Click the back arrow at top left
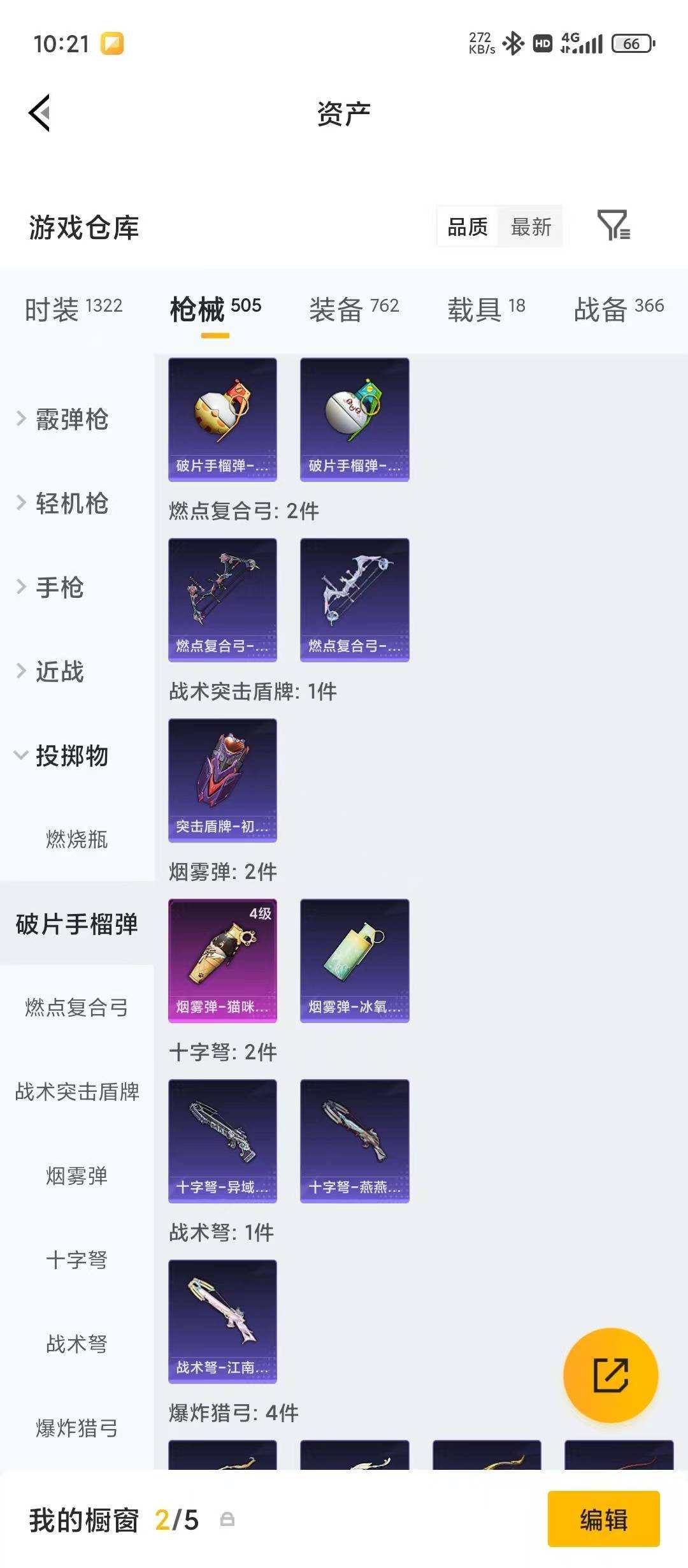688x1568 pixels. click(x=40, y=112)
